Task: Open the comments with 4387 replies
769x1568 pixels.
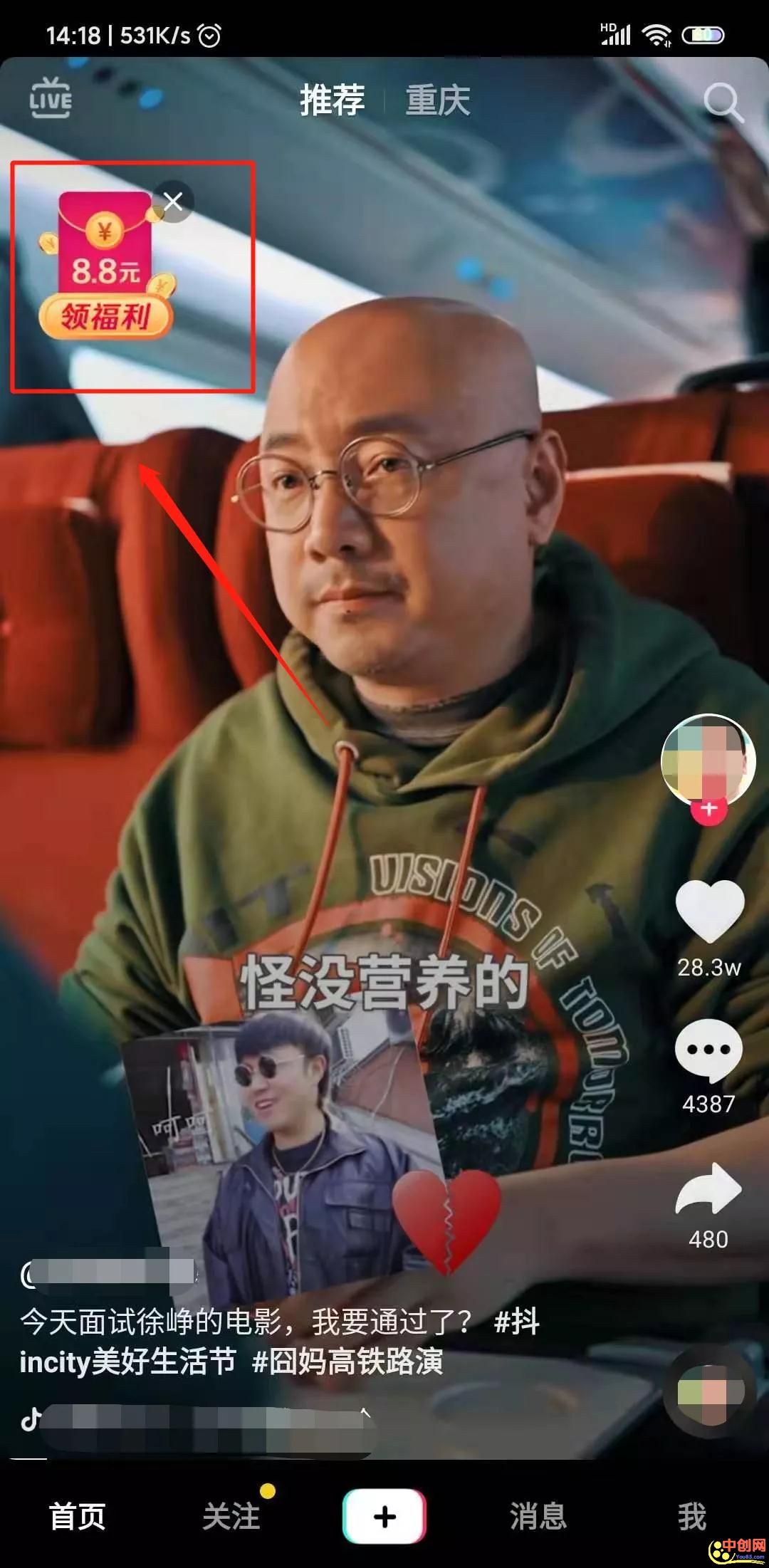Action: [x=708, y=1050]
